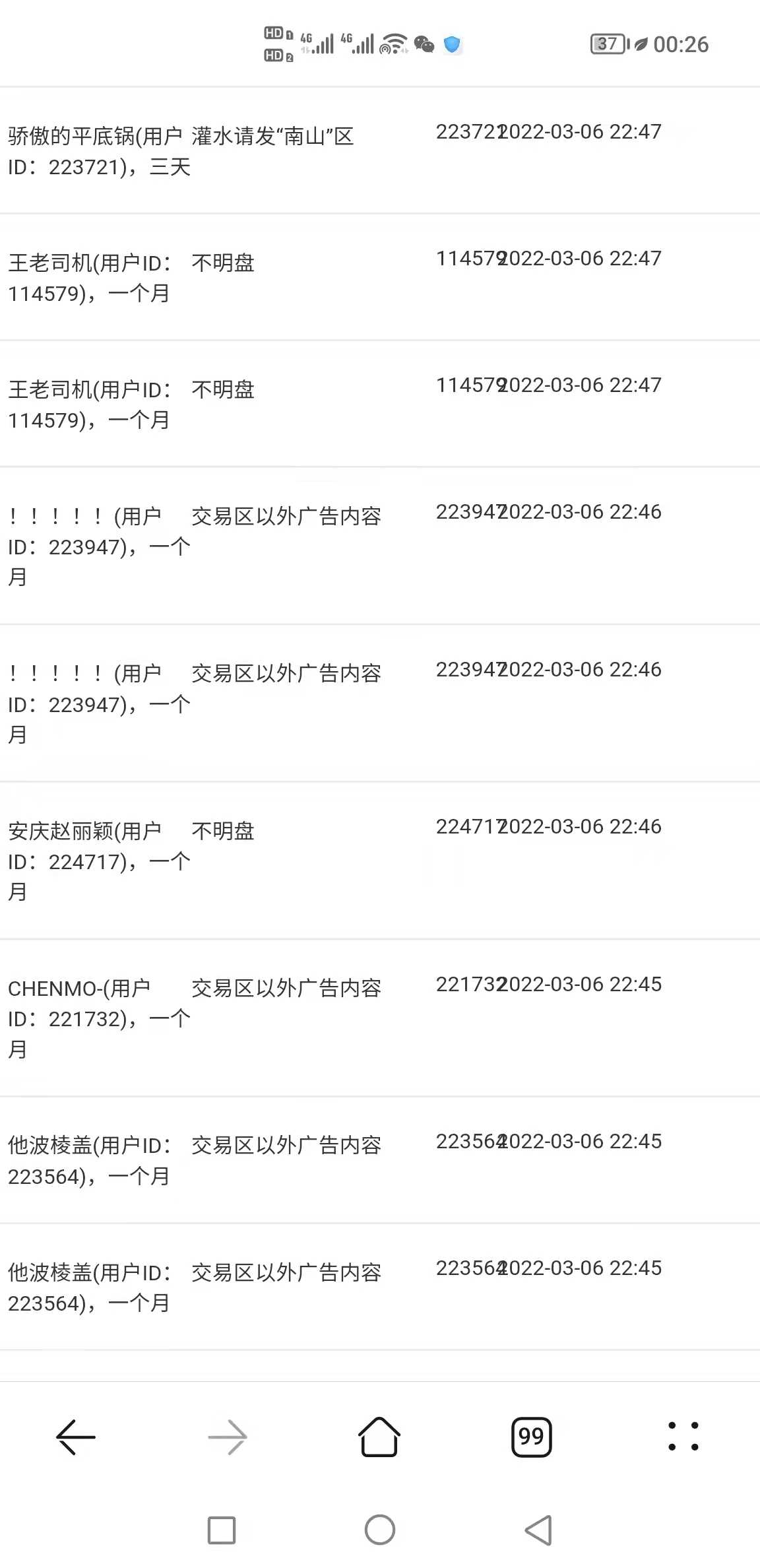Go forward to the next page
The image size is (760, 1568).
(x=228, y=1437)
